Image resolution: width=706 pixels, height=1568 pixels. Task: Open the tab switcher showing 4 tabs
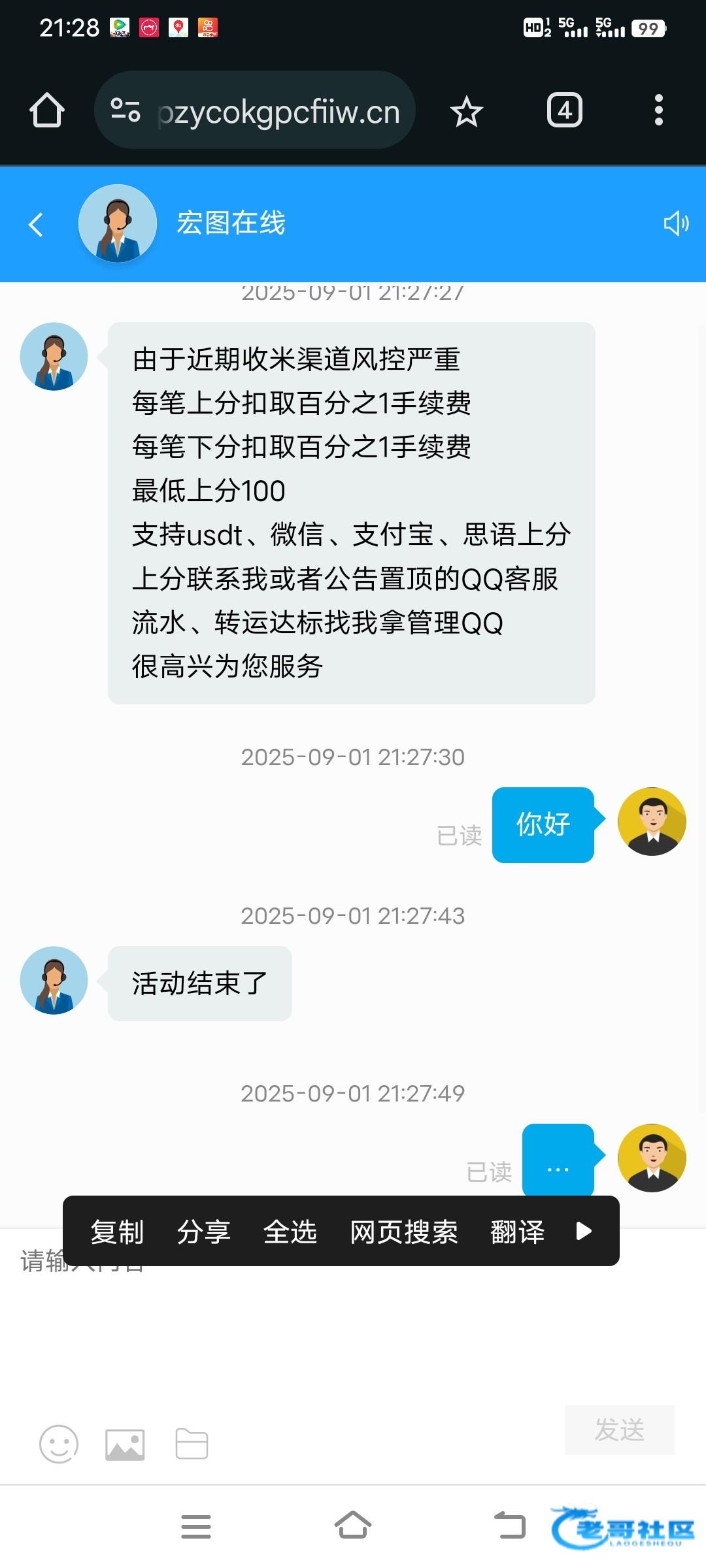[x=564, y=110]
